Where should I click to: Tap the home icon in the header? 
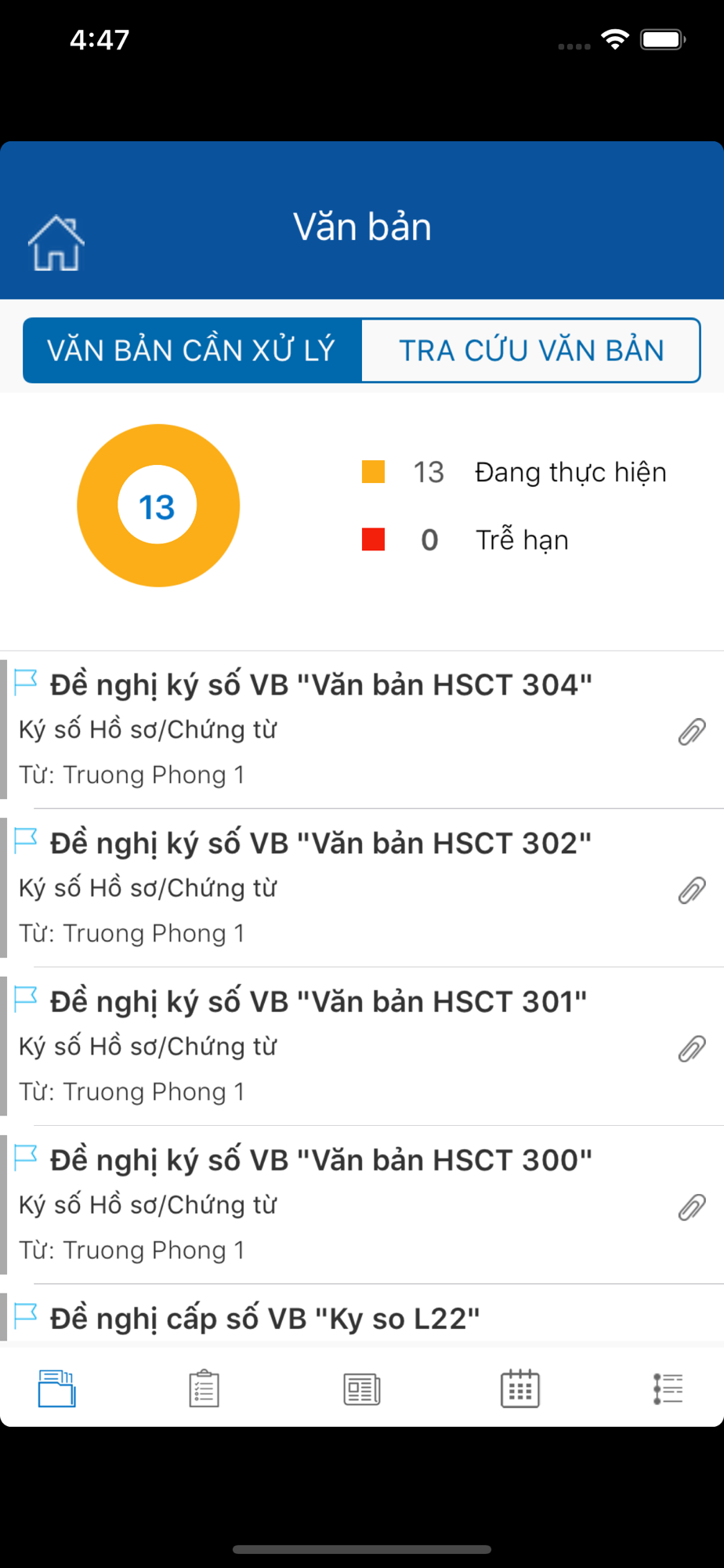coord(56,244)
